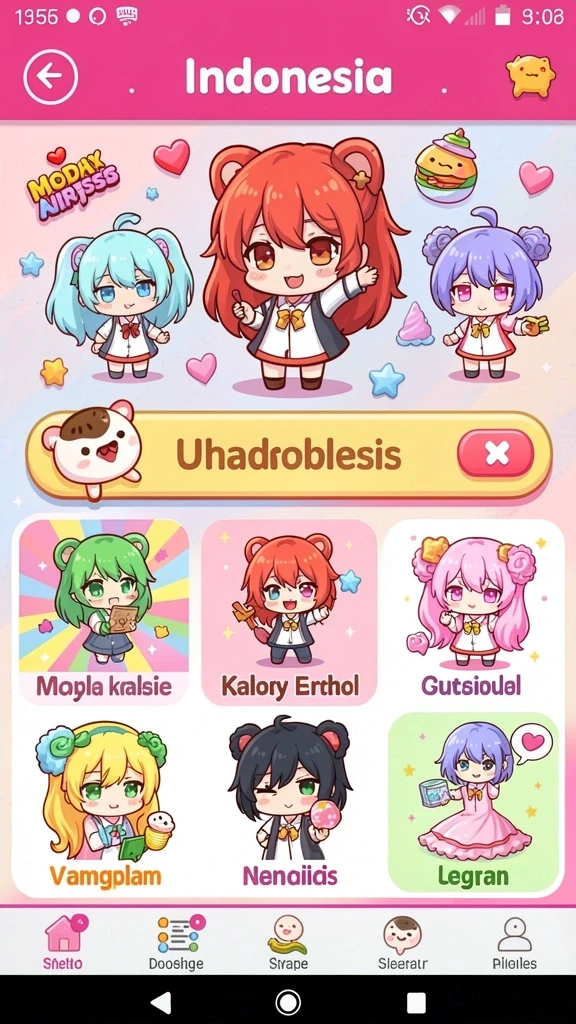Switch to the Sleeratr tab
This screenshot has width=576, height=1024.
(402, 942)
